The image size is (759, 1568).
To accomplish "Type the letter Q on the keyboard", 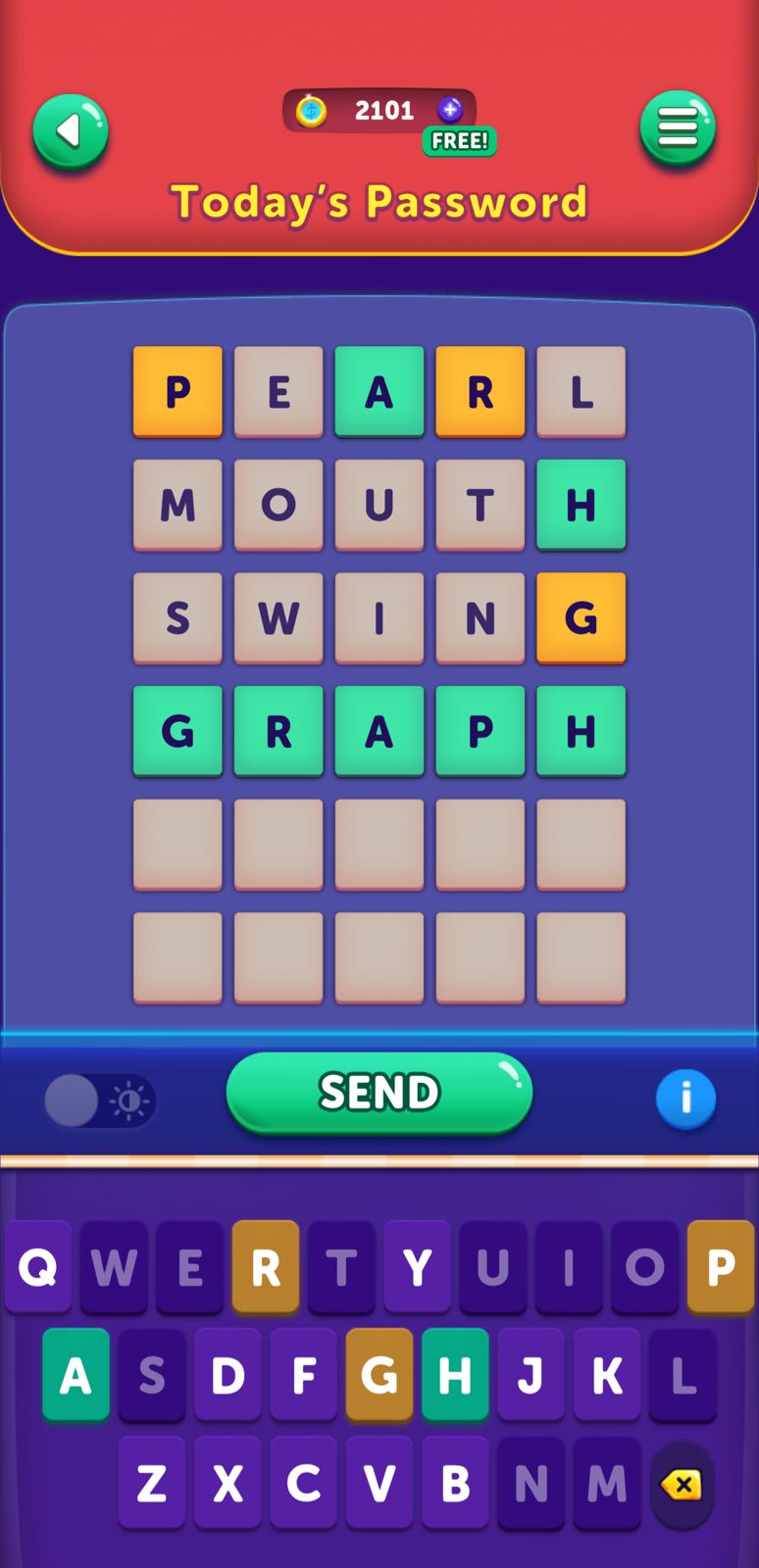I will click(x=38, y=1266).
